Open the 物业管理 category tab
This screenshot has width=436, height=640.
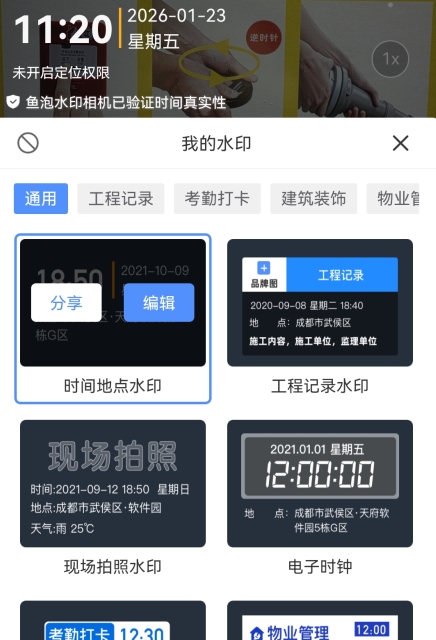(x=393, y=199)
